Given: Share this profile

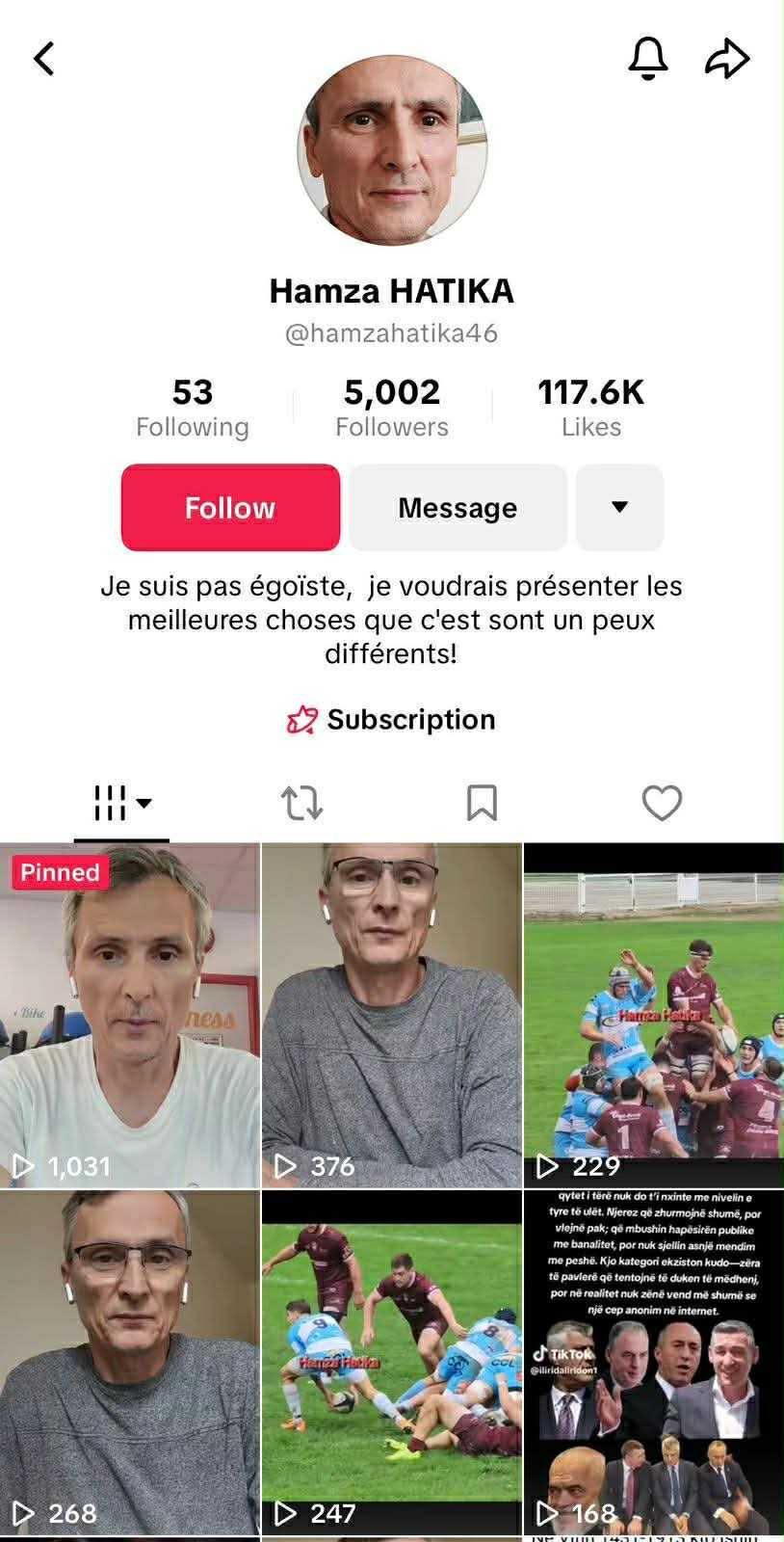Looking at the screenshot, I should (727, 59).
